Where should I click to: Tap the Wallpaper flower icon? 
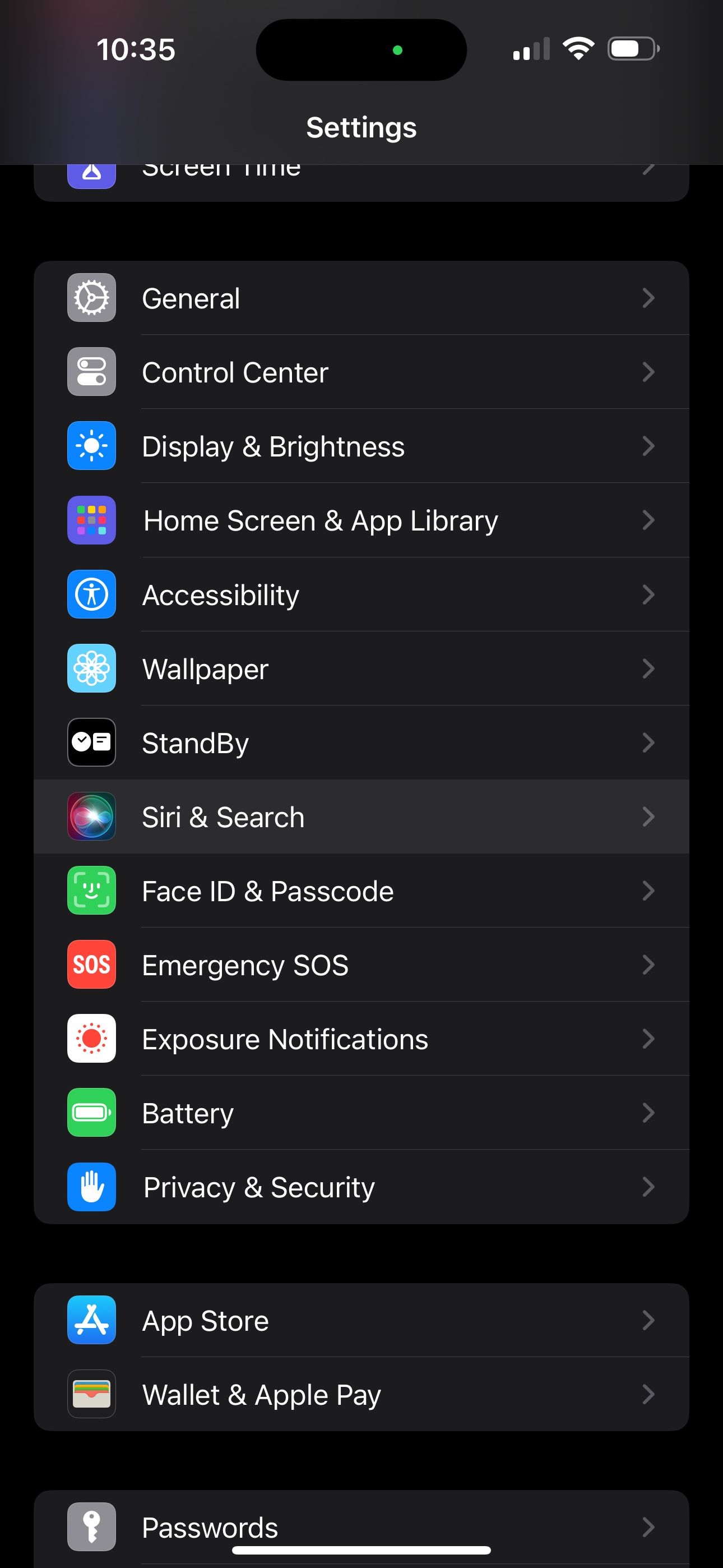point(91,668)
